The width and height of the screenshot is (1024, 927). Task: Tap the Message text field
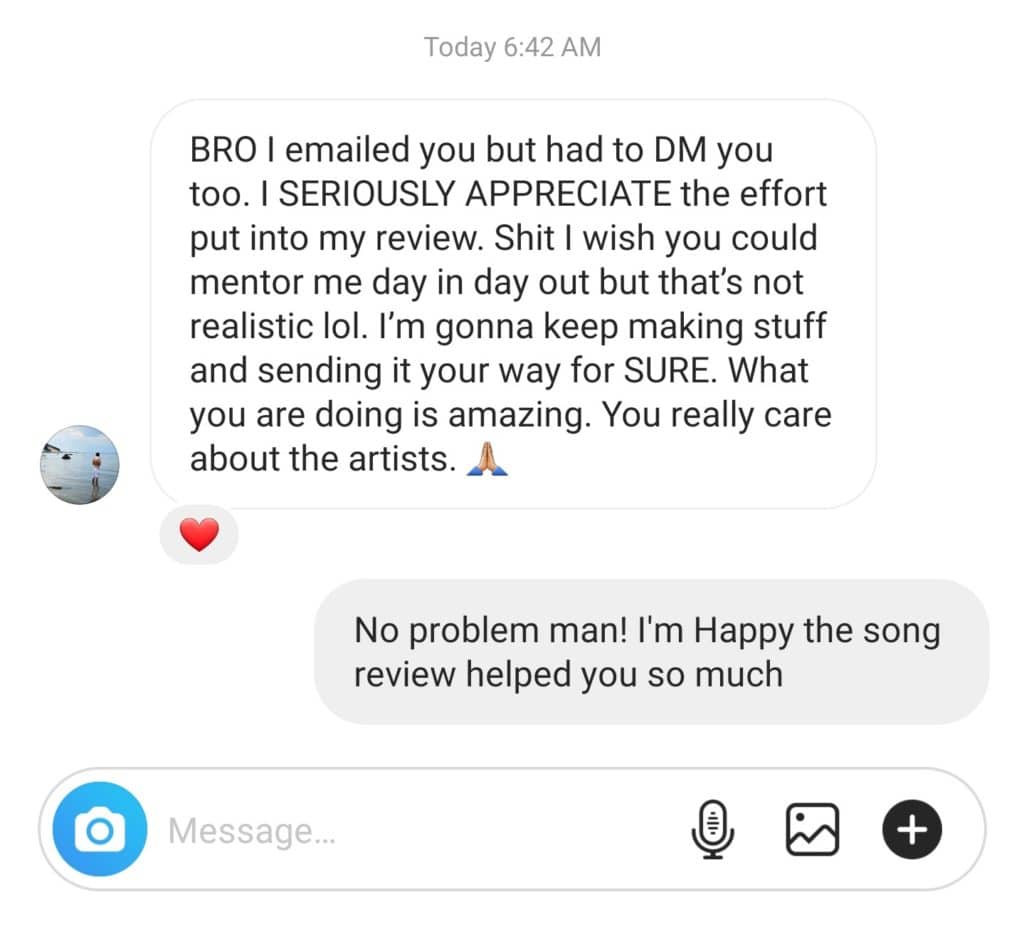[x=400, y=830]
